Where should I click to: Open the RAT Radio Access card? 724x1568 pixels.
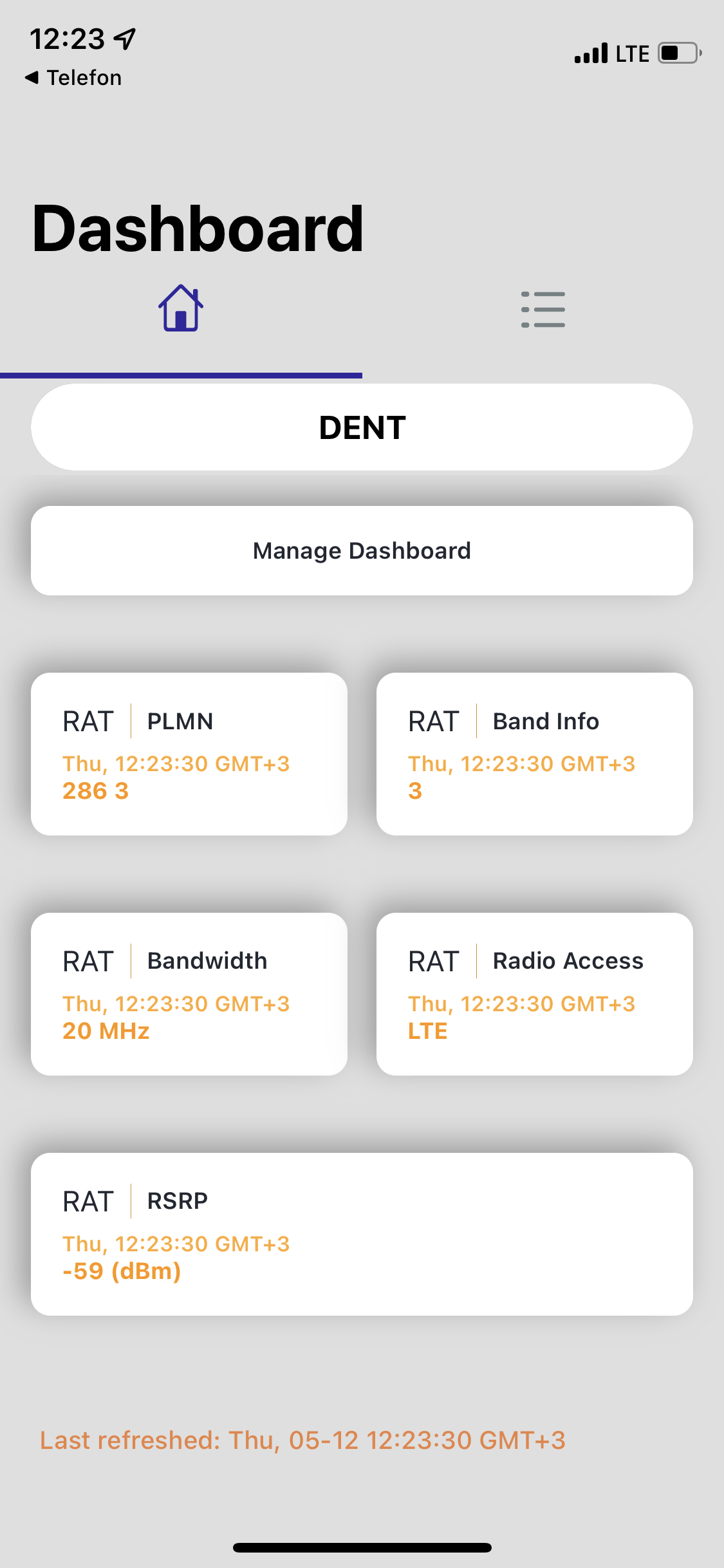535,994
